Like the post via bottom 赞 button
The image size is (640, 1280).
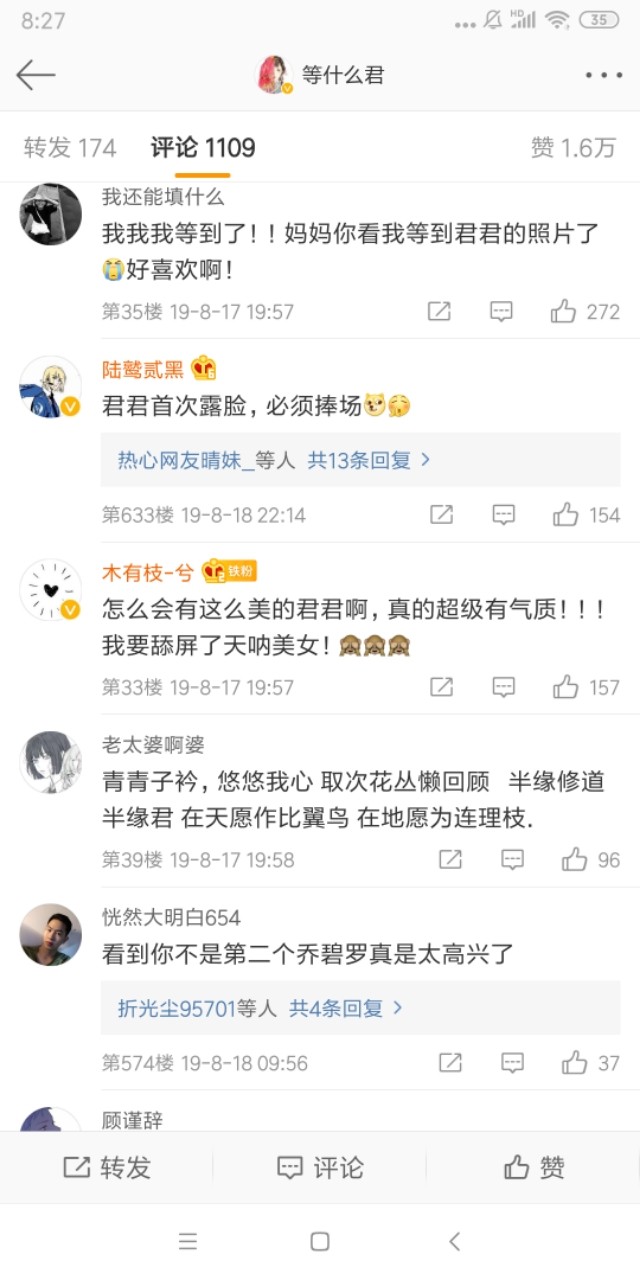click(x=534, y=1167)
